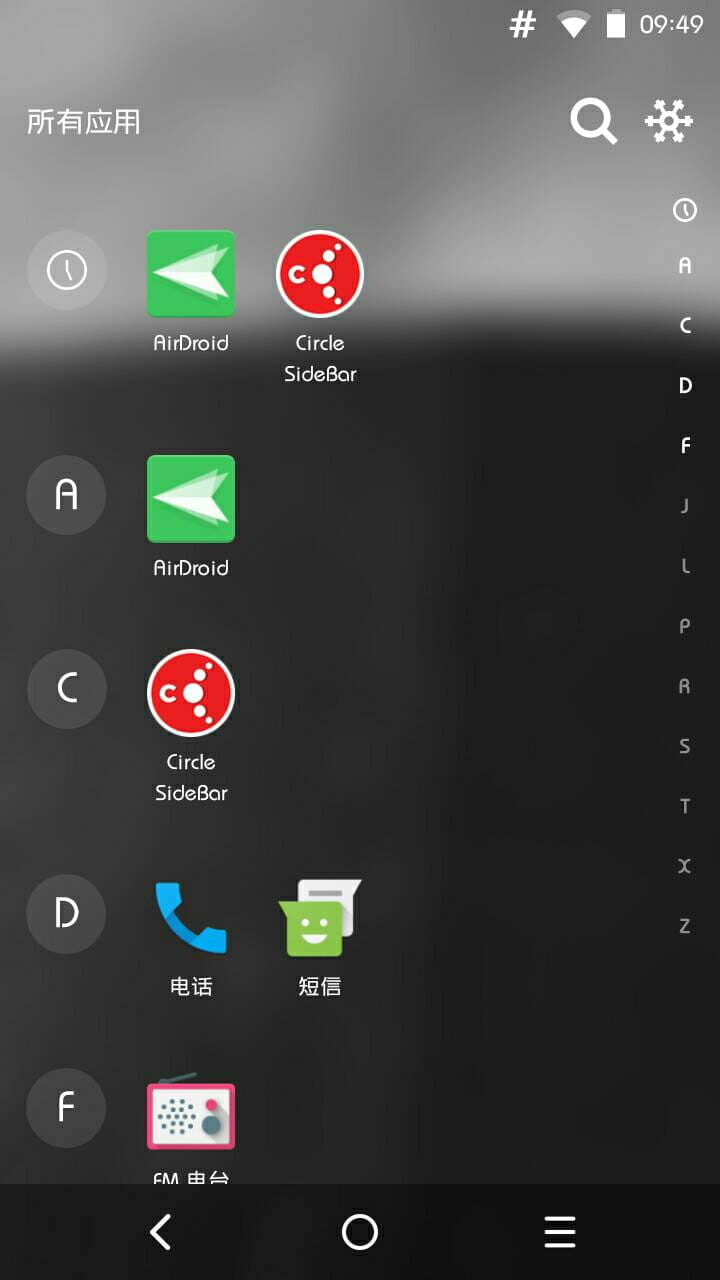The image size is (720, 1280).
Task: Go back with the navigation bar arrow
Action: pyautogui.click(x=160, y=1232)
